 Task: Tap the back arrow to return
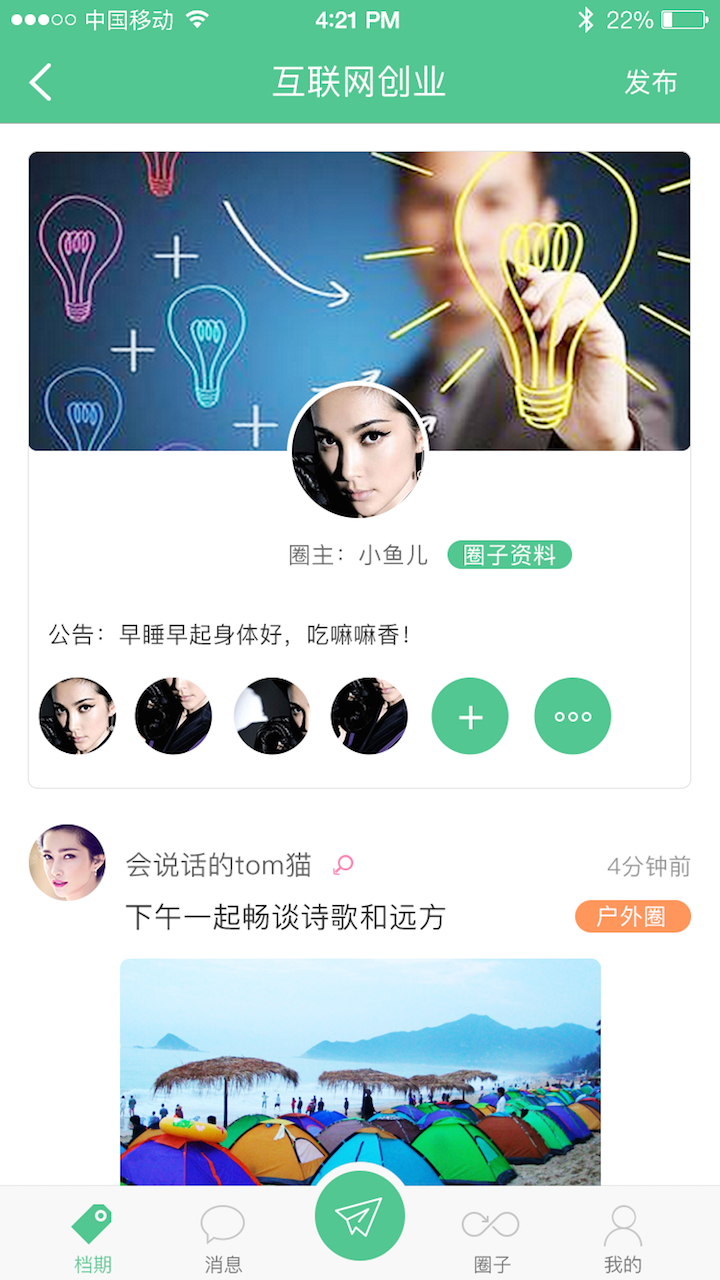click(42, 82)
